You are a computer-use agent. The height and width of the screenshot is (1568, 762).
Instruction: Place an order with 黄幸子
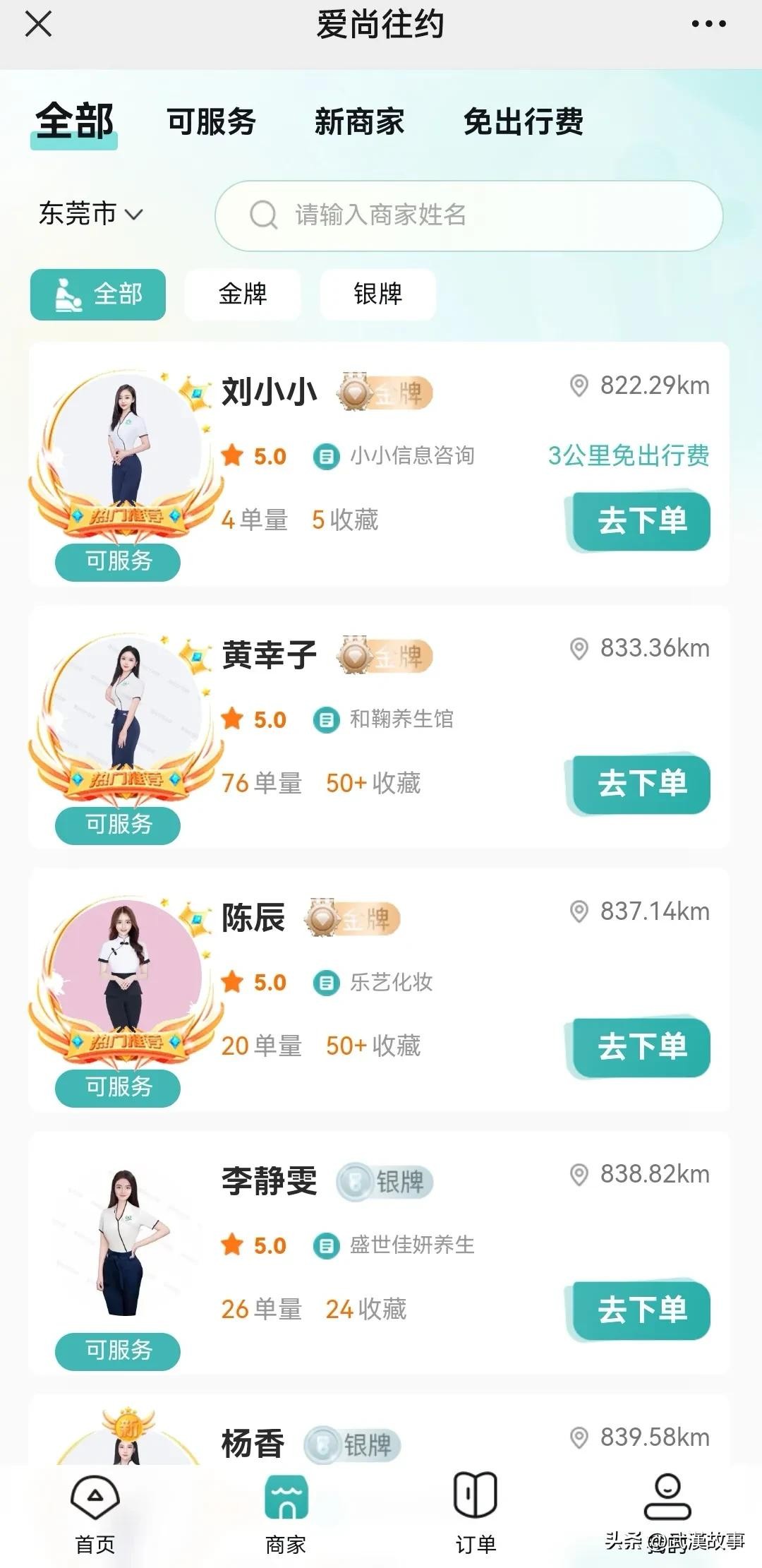coord(641,784)
